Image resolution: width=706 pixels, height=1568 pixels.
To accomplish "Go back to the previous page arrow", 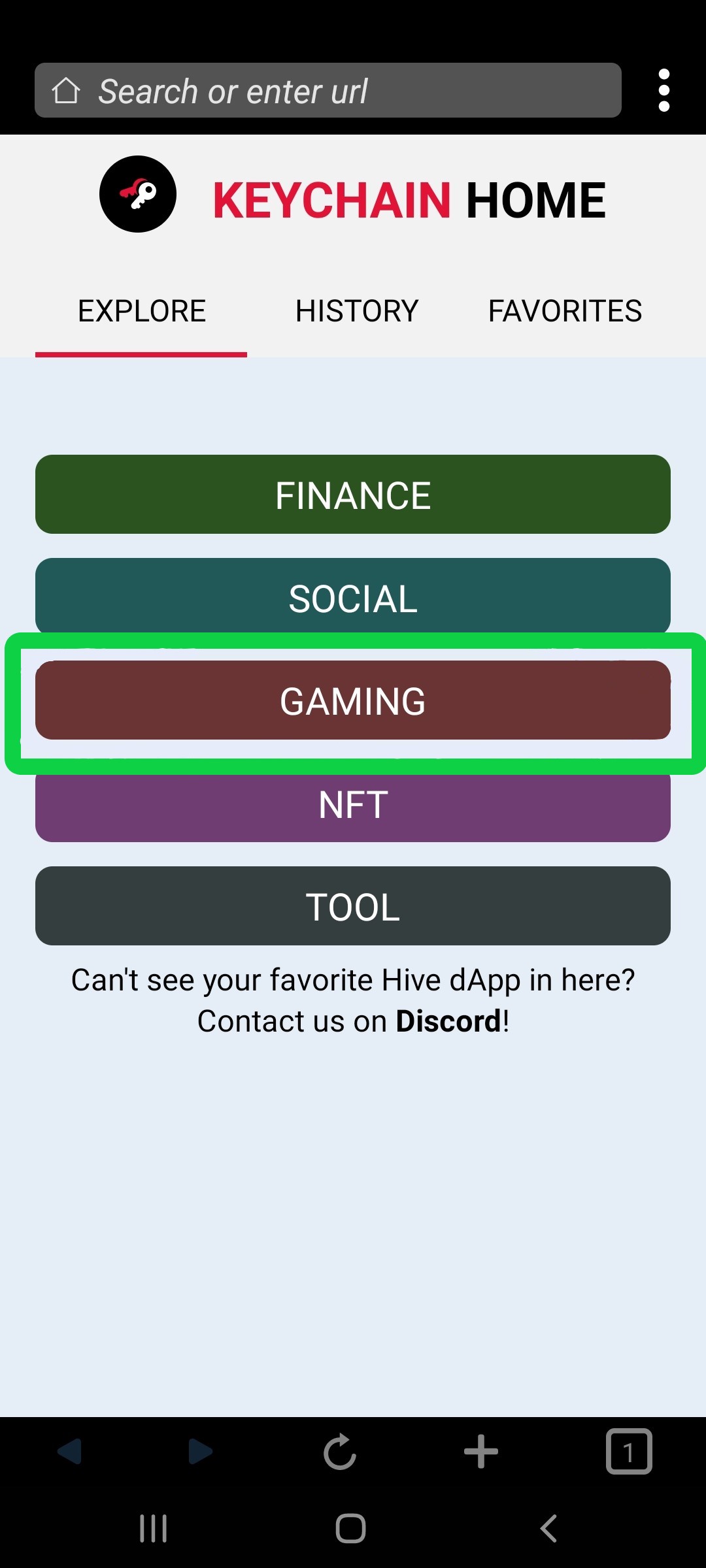I will [x=69, y=1452].
